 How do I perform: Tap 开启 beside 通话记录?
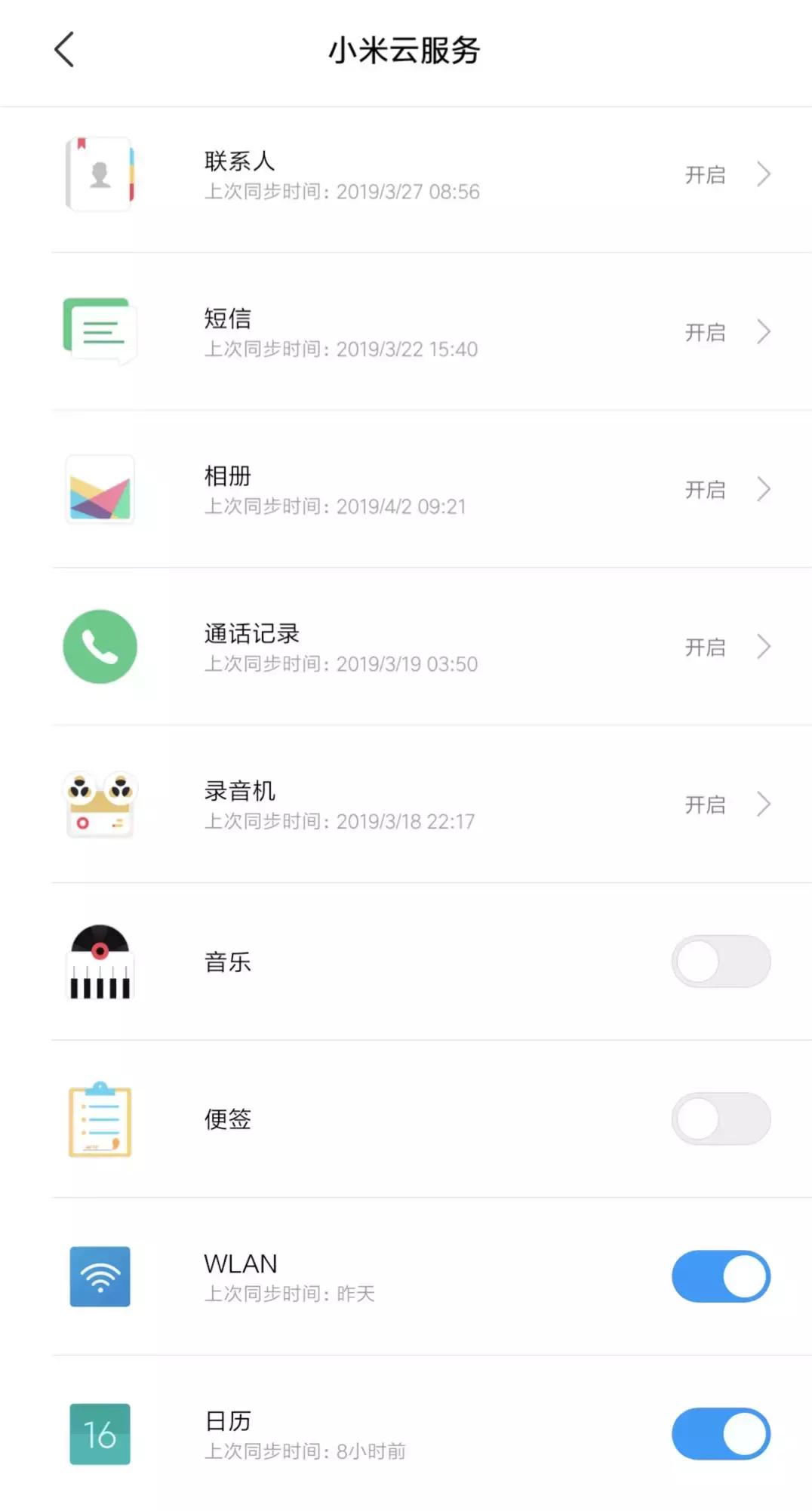click(x=705, y=647)
